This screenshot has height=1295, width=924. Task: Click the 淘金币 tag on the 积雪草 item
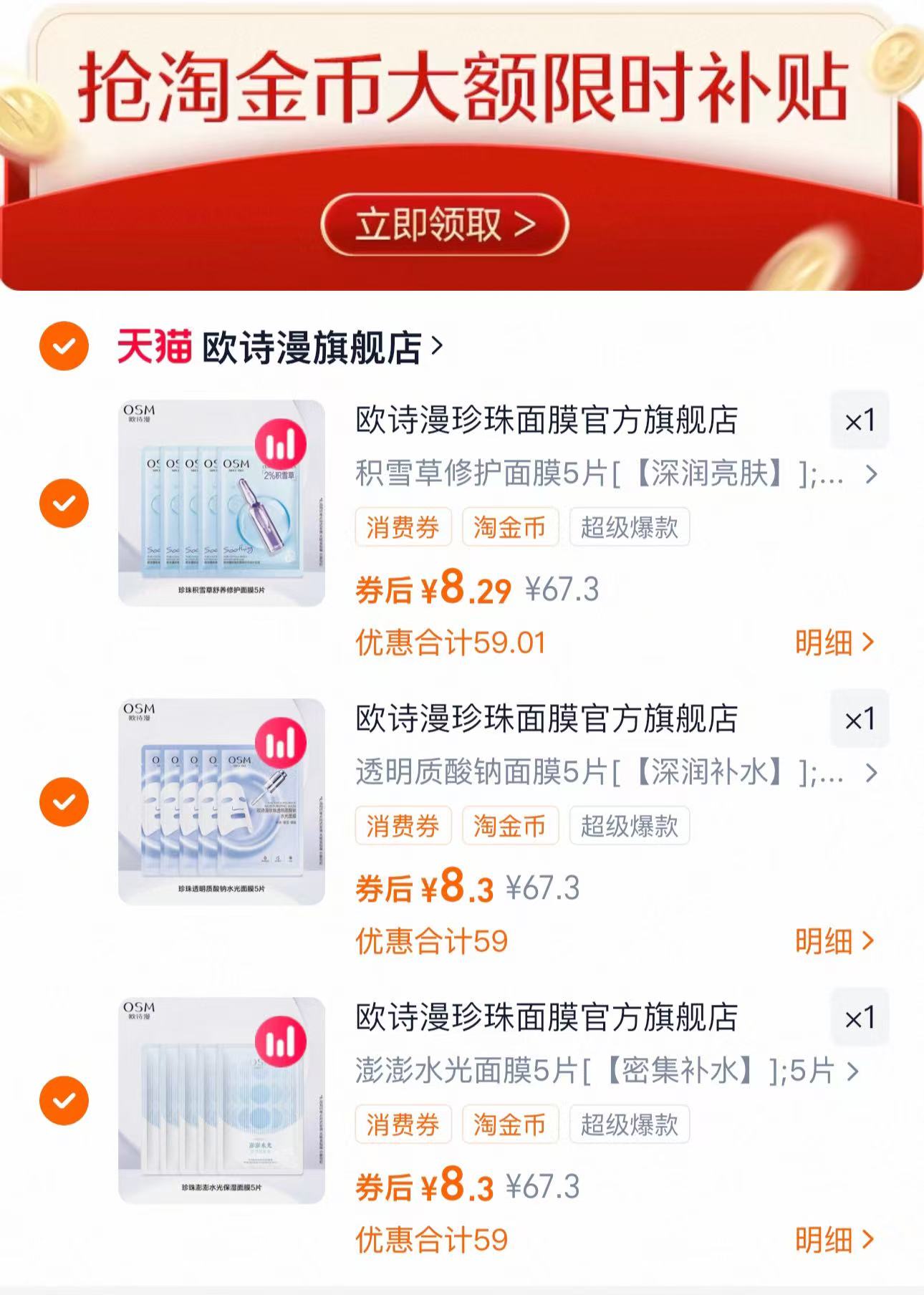511,527
